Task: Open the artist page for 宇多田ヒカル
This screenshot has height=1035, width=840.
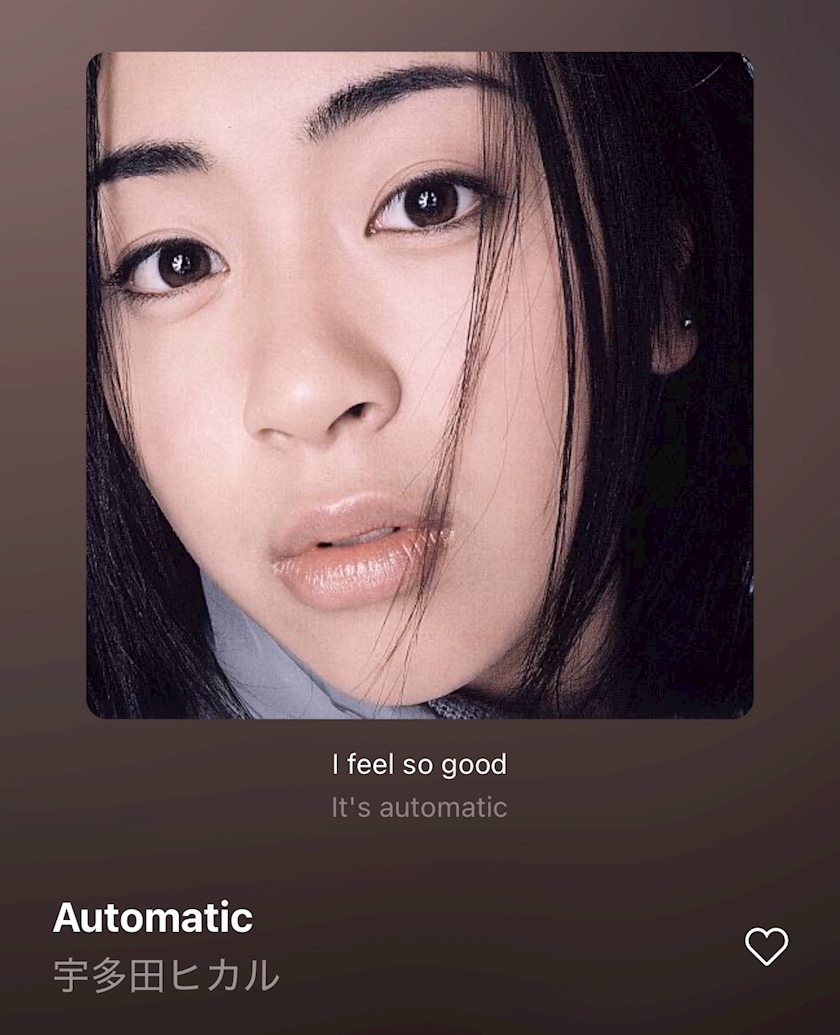Action: click(x=166, y=976)
